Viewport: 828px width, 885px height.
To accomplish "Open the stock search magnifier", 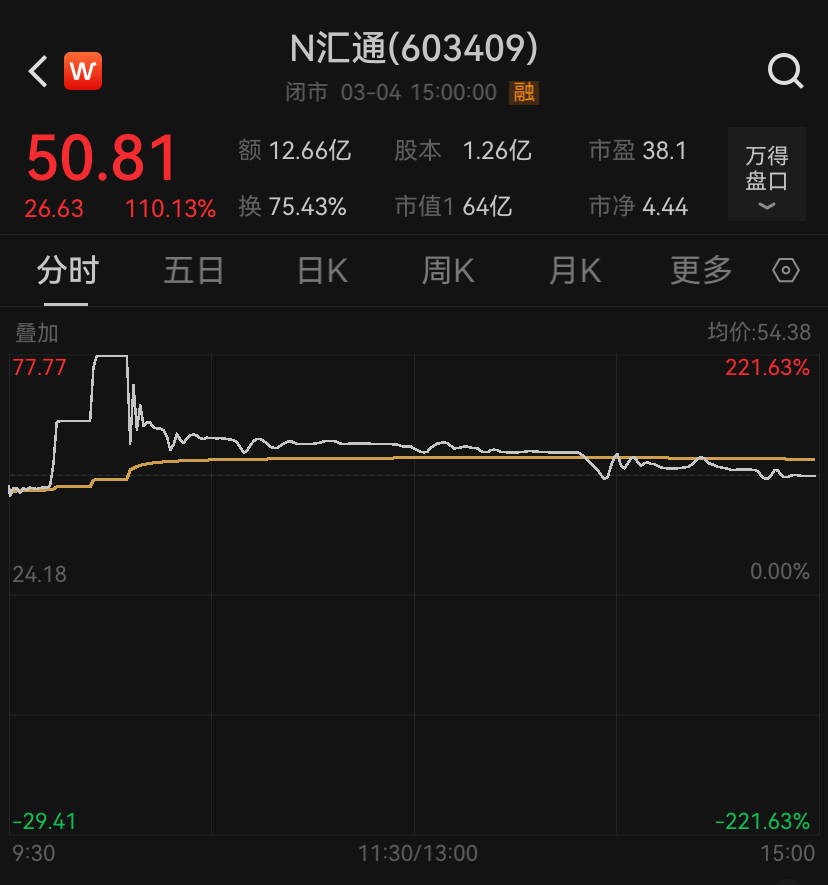I will coord(785,71).
